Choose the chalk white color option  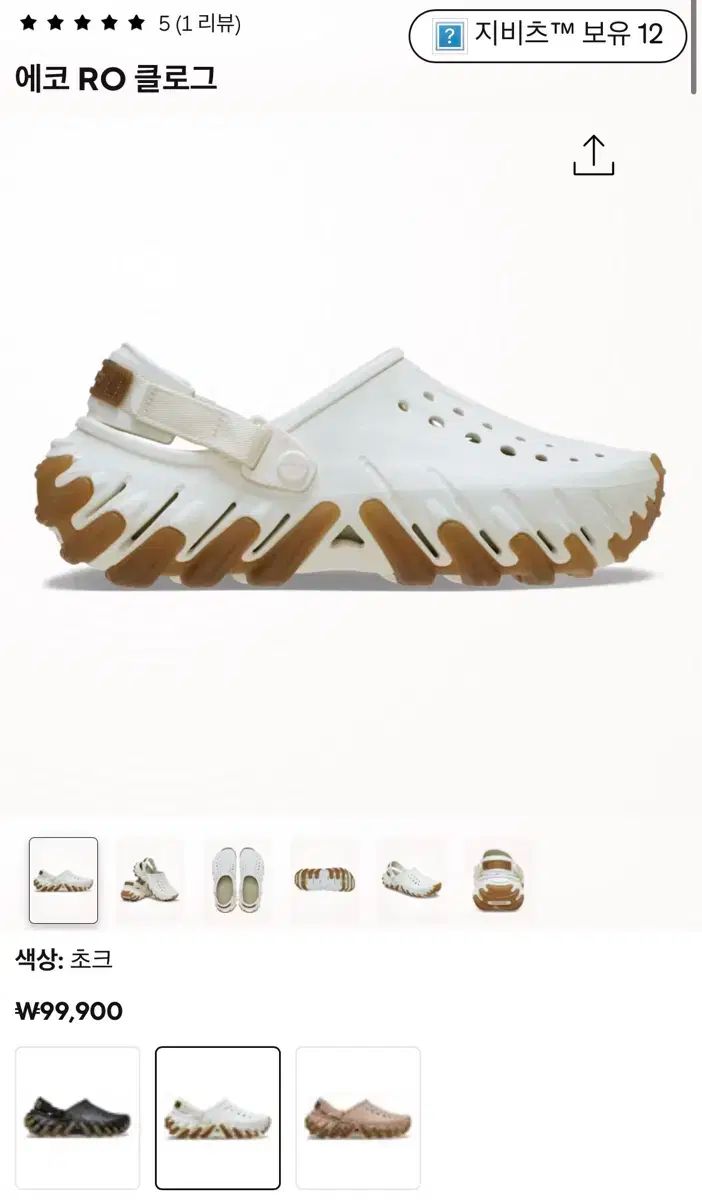click(x=218, y=1117)
